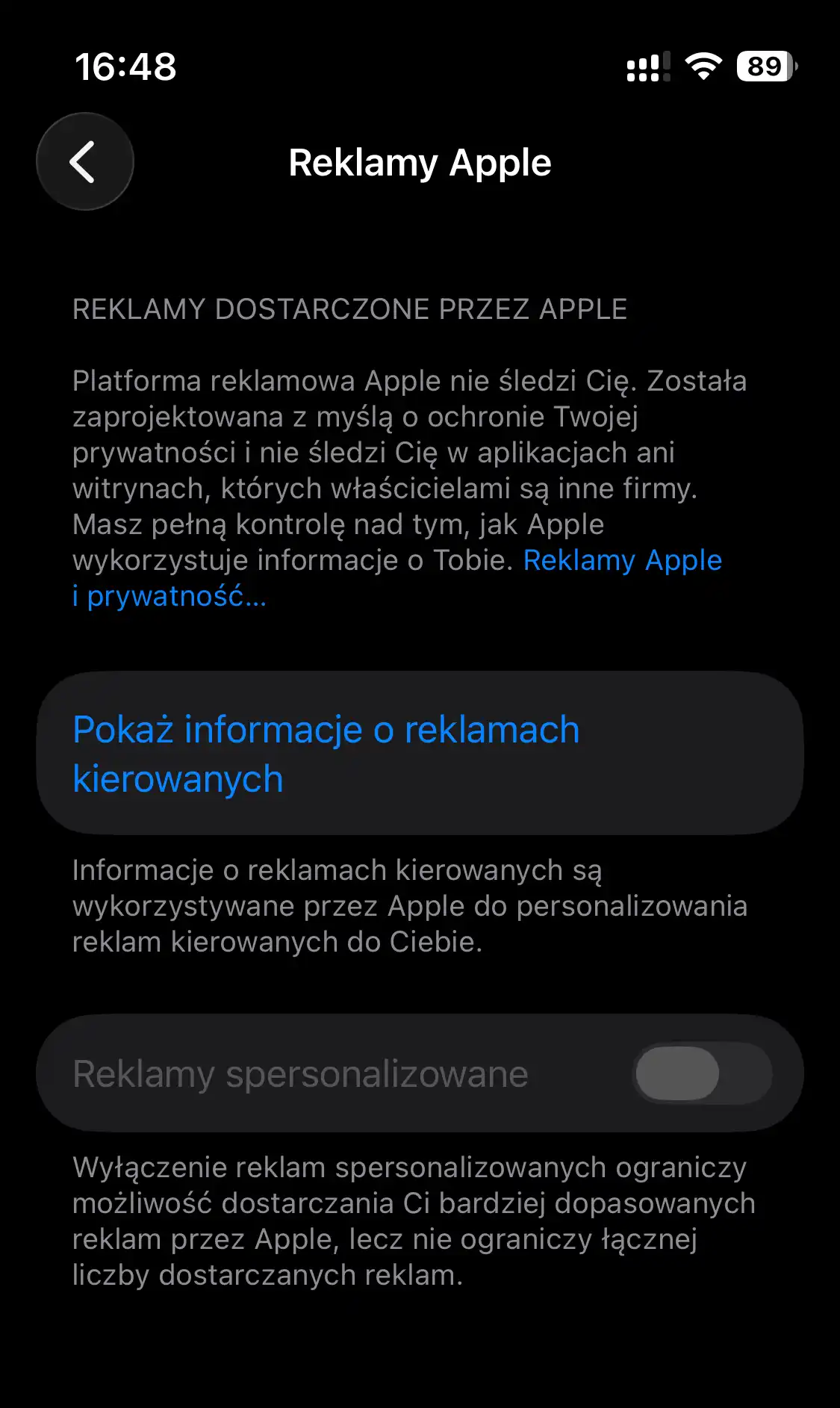840x1408 pixels.
Task: Tap the clock showing 16:48
Action: click(125, 68)
